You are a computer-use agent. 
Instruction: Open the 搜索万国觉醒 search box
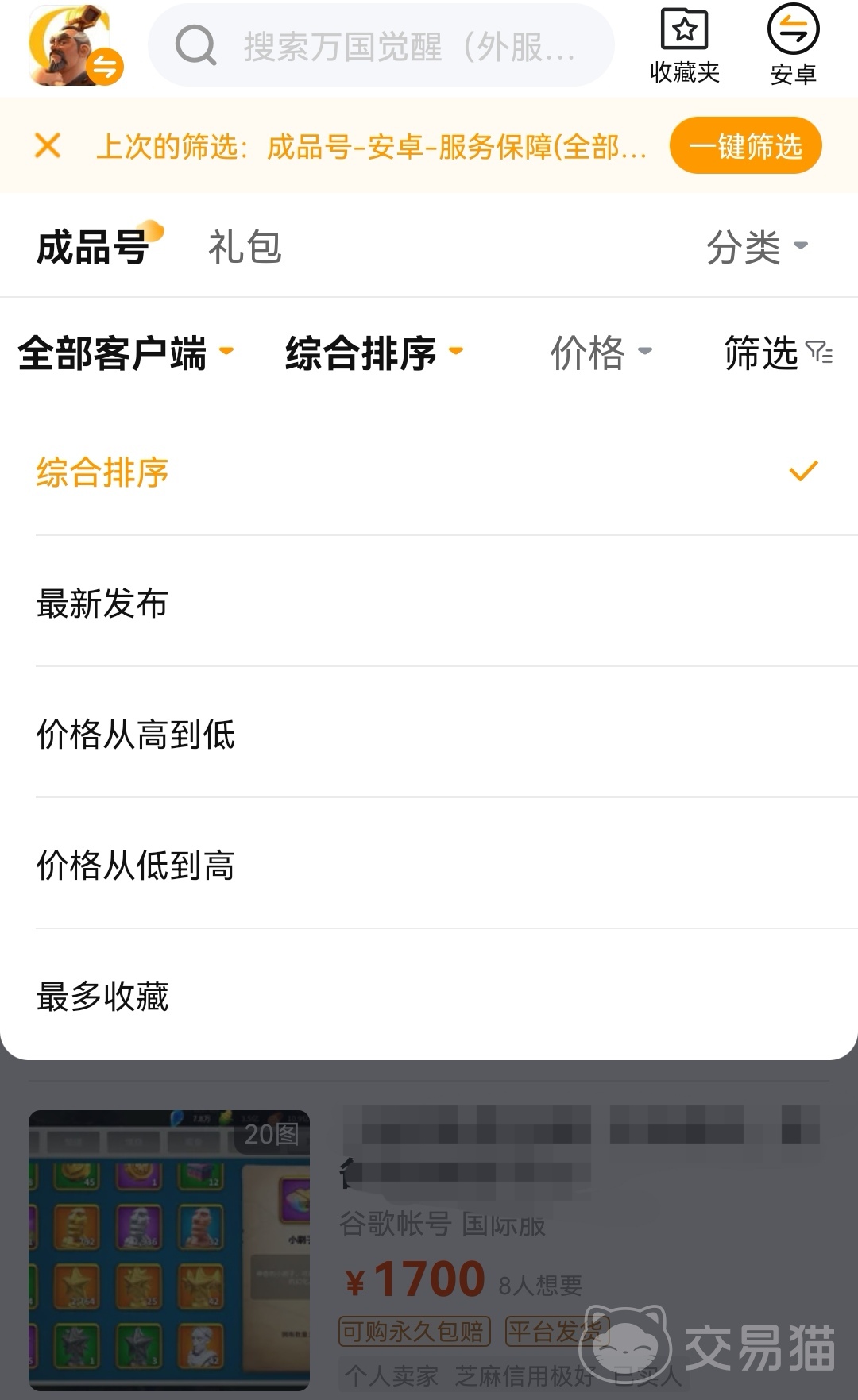[381, 46]
